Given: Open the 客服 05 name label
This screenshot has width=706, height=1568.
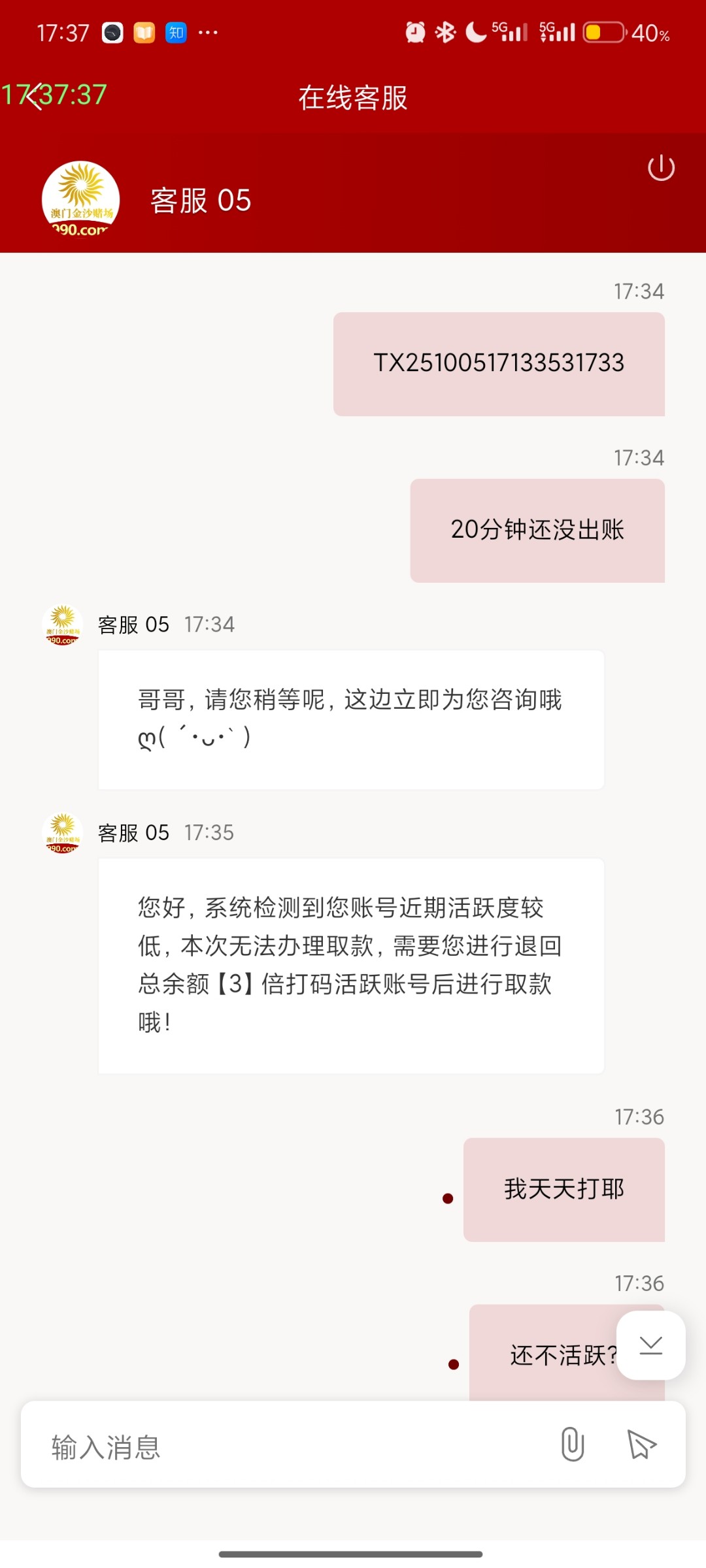Looking at the screenshot, I should [x=200, y=199].
